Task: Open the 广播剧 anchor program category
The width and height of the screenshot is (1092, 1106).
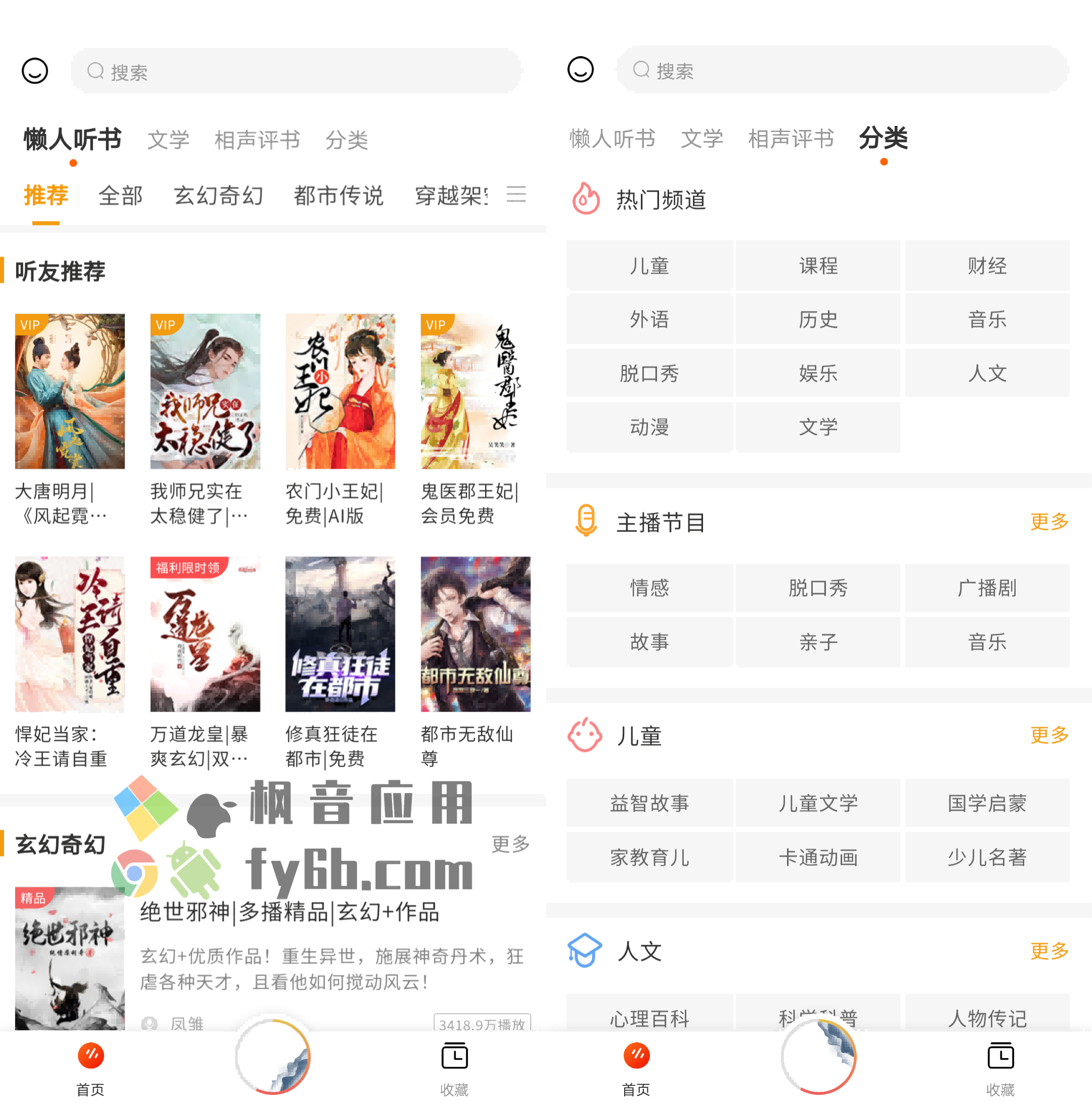Action: click(x=987, y=588)
